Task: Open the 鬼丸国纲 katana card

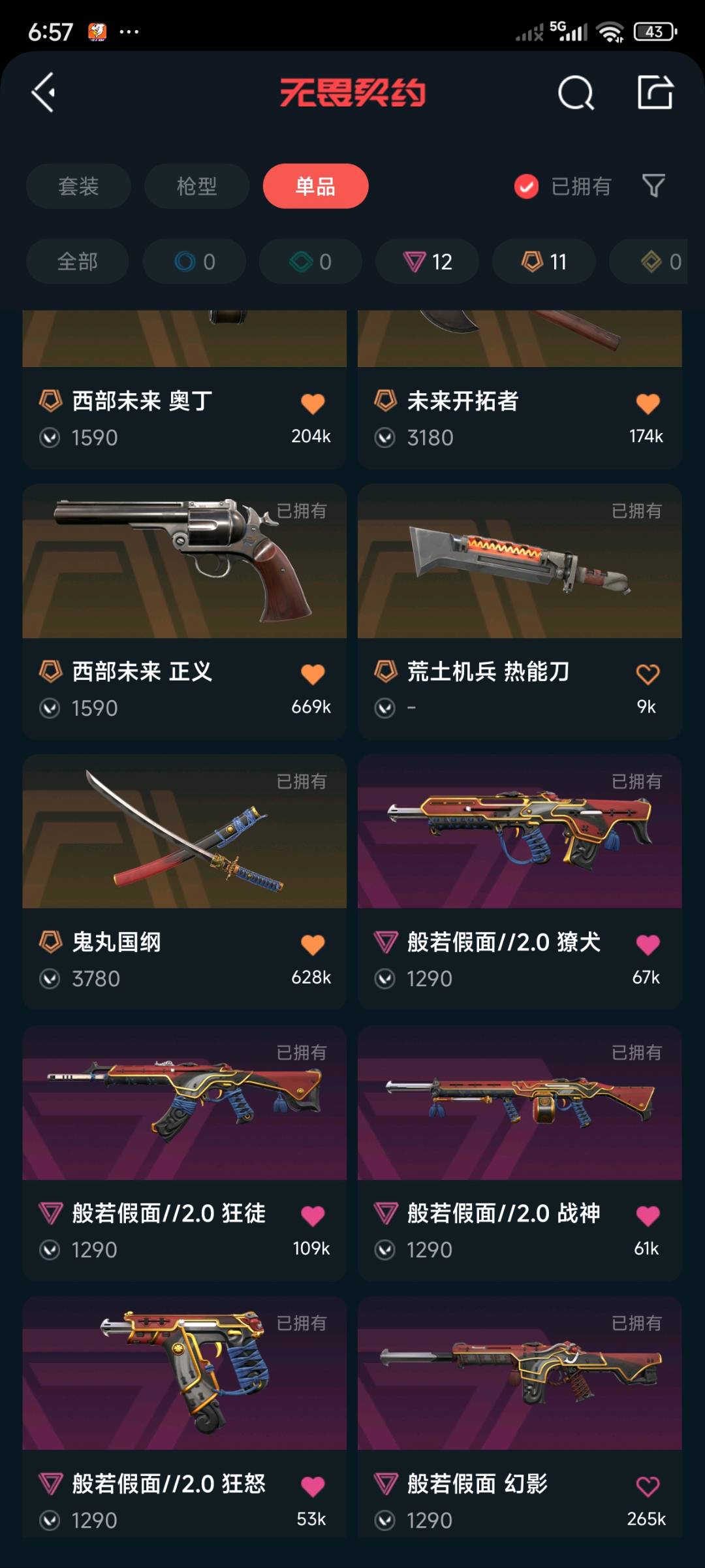Action: pyautogui.click(x=184, y=882)
